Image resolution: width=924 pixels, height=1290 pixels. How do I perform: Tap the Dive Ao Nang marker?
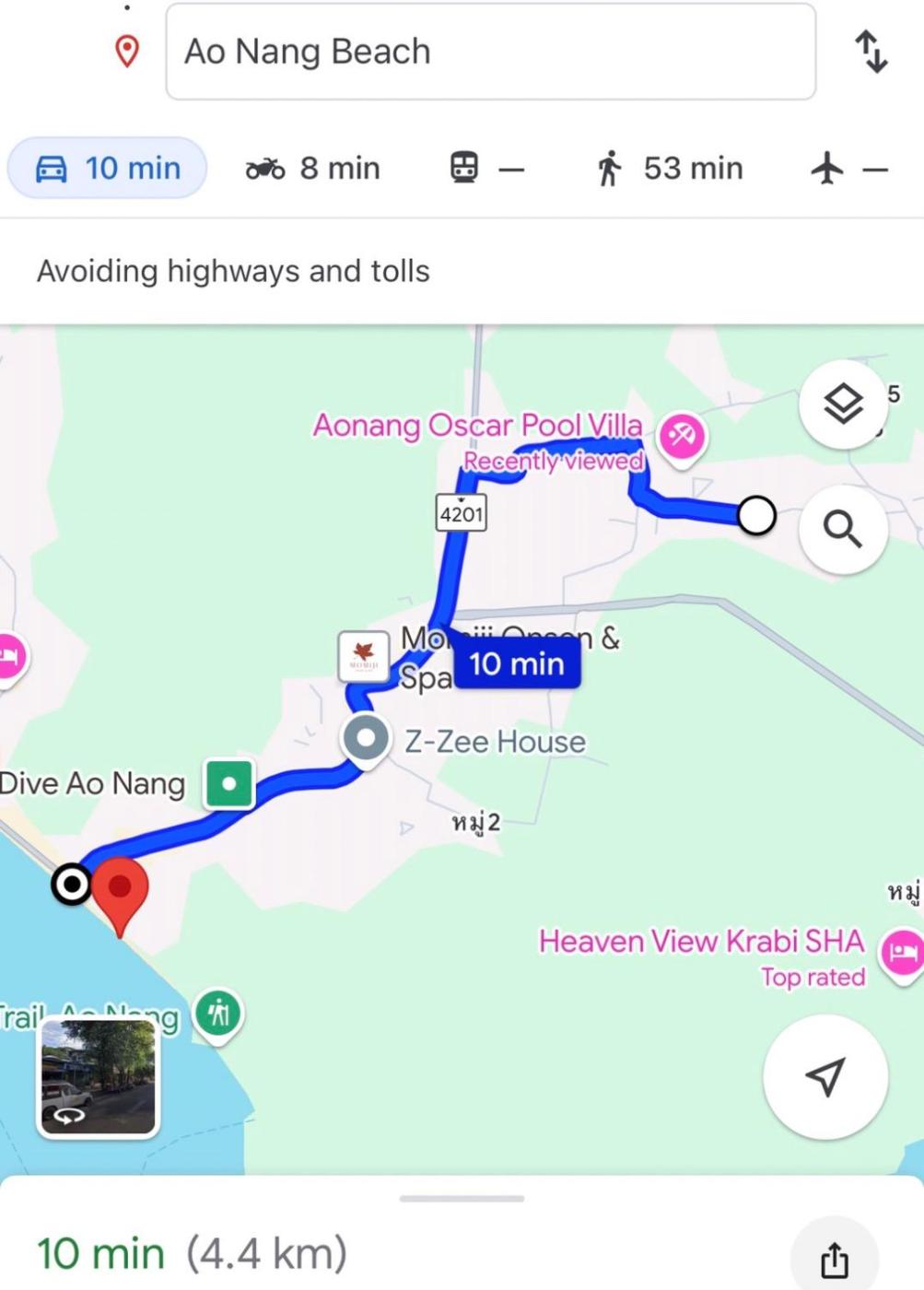[x=229, y=783]
